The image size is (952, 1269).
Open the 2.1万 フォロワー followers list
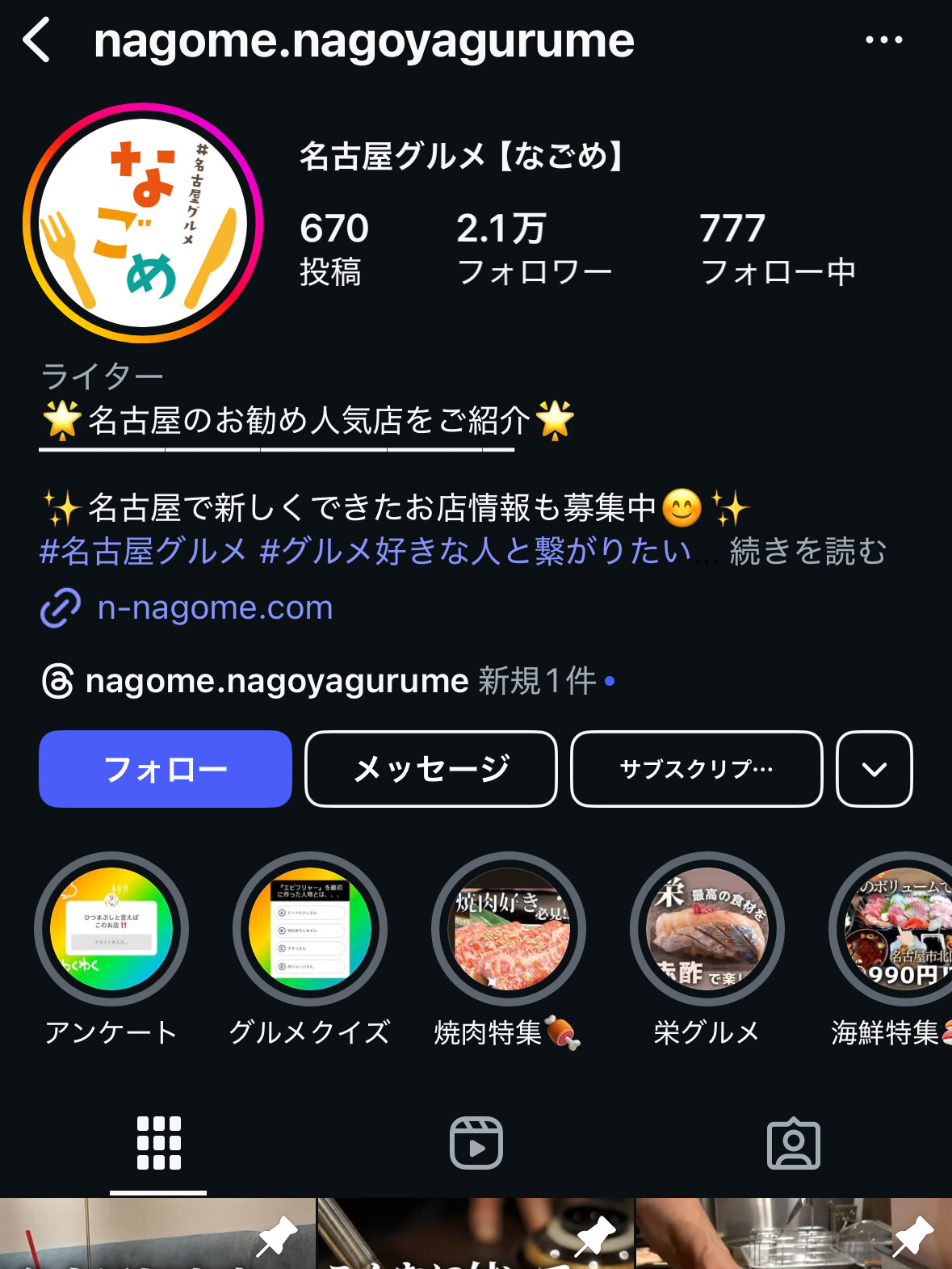pos(534,248)
